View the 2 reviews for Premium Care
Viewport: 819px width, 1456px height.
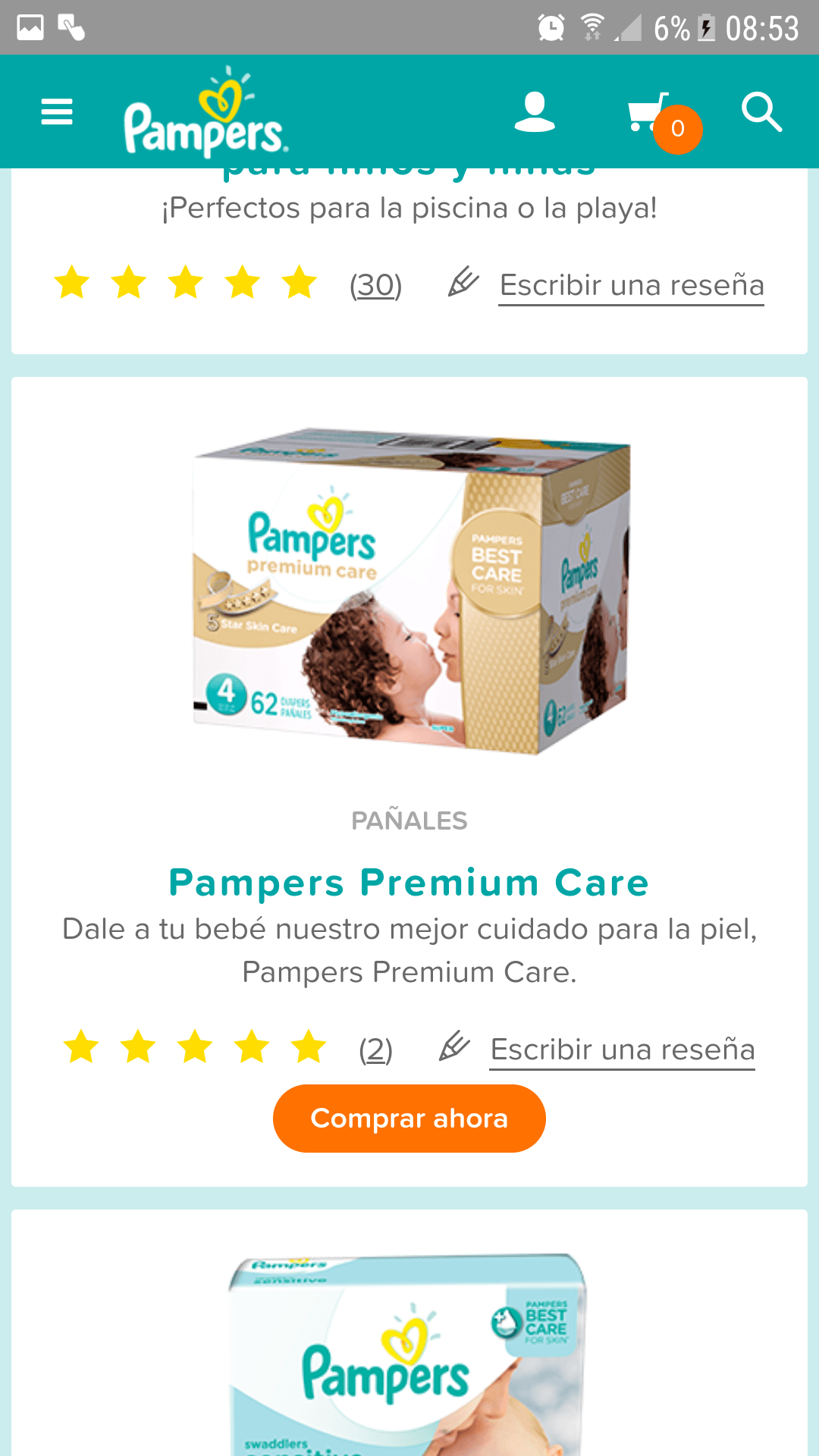coord(375,1050)
